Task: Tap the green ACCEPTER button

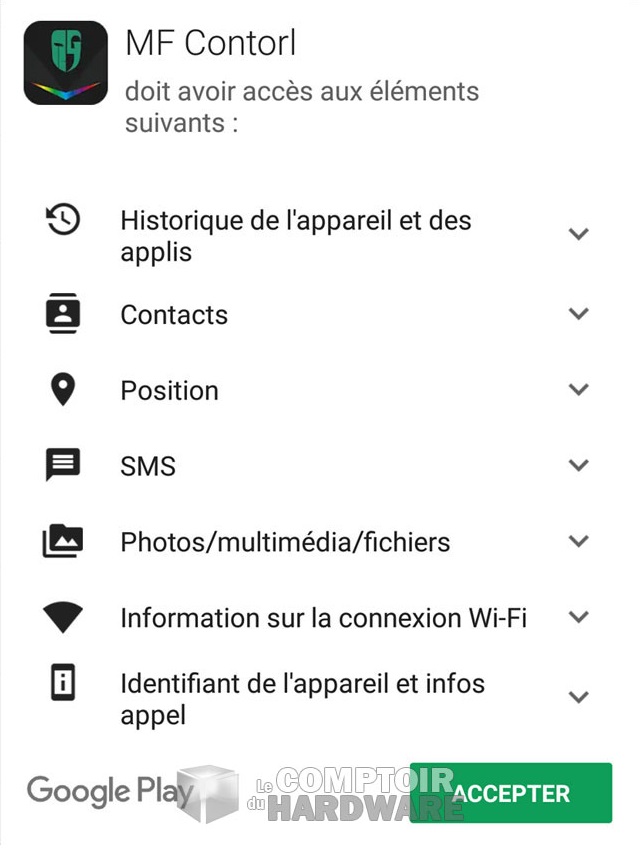Action: 511,794
